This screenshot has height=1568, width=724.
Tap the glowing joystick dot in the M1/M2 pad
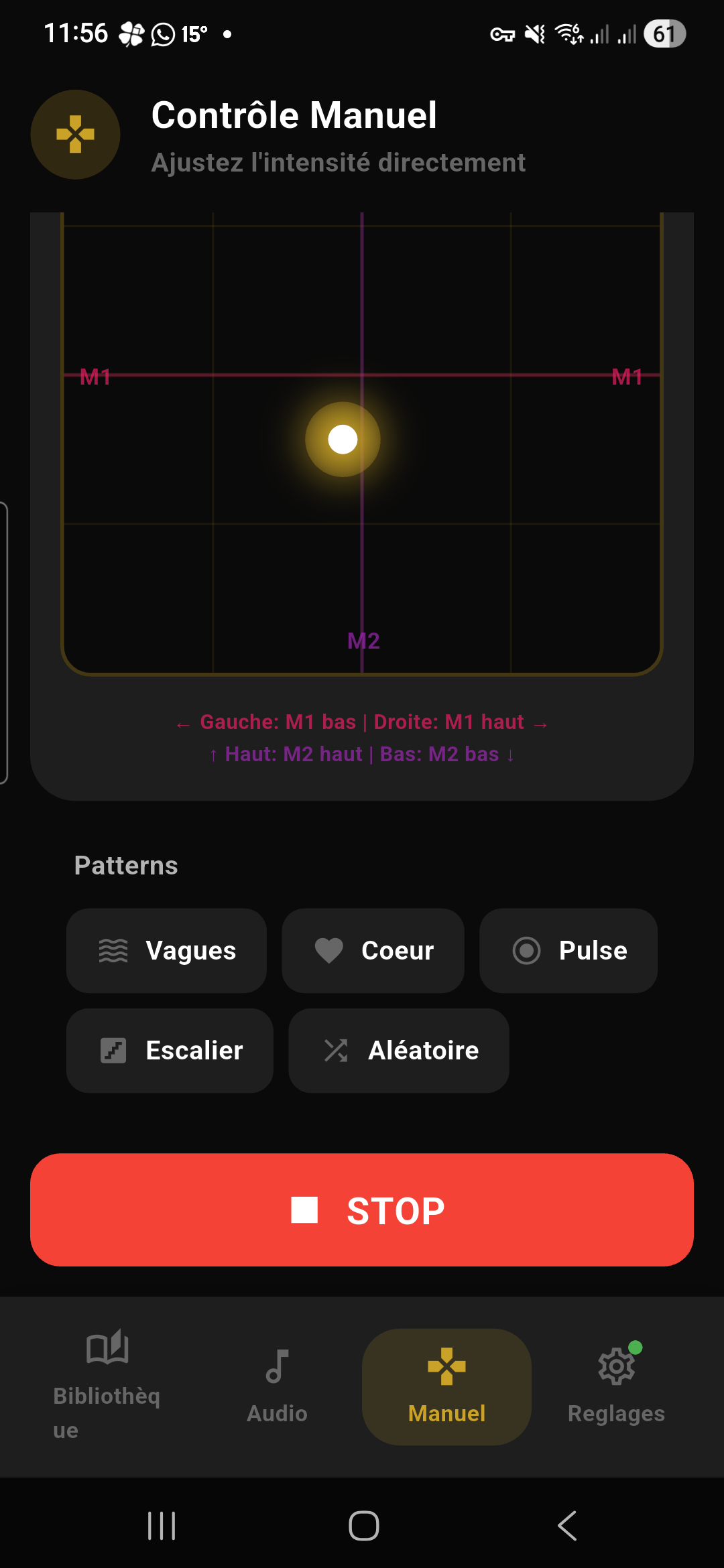[343, 440]
